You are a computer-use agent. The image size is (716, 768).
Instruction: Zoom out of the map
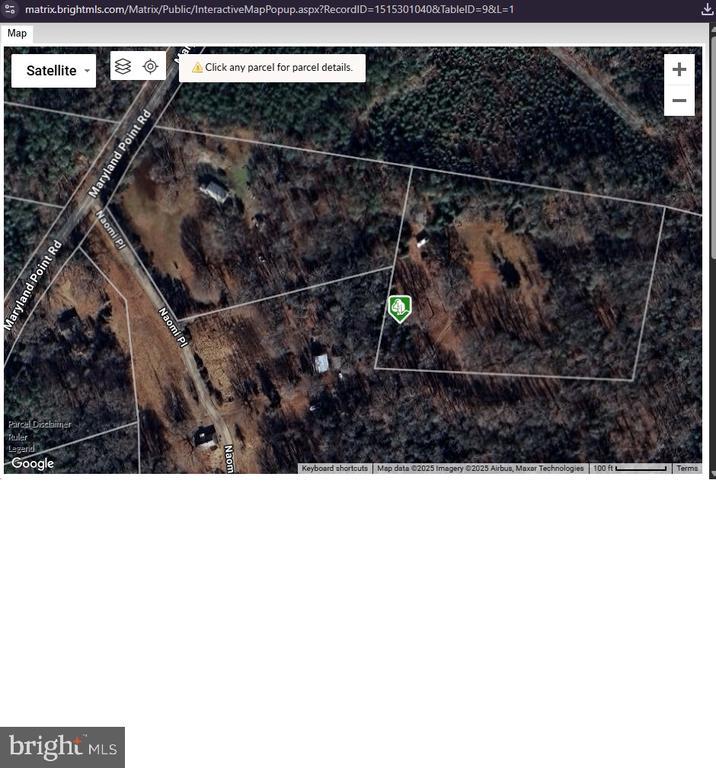679,100
